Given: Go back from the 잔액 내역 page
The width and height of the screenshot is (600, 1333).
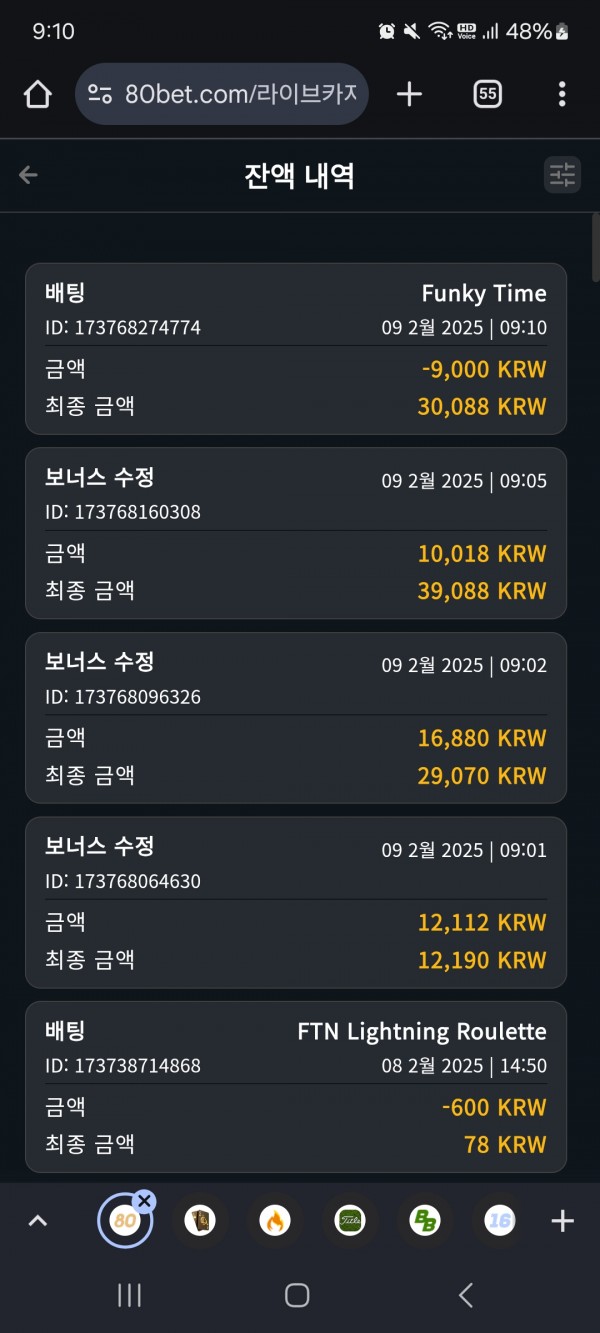Looking at the screenshot, I should [28, 175].
